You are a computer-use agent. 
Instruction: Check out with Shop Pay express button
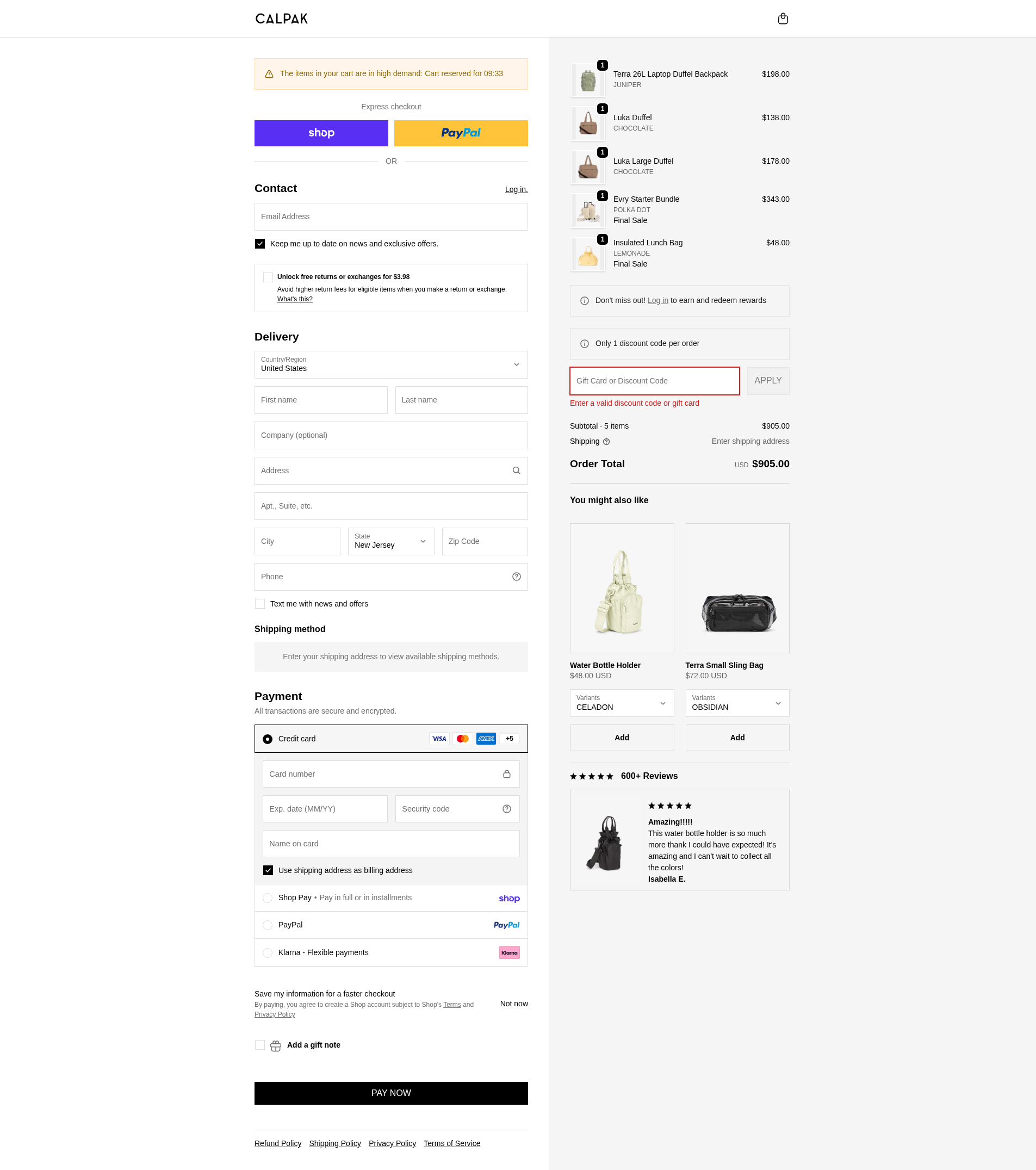[321, 133]
